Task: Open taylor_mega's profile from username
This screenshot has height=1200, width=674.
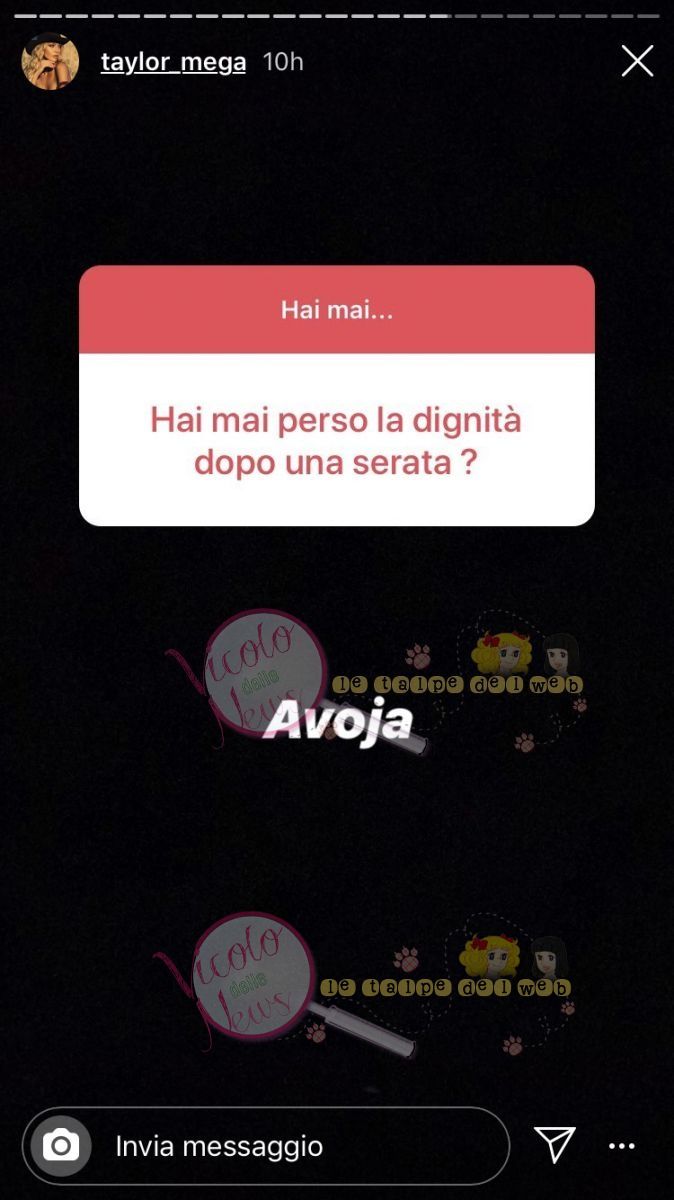Action: tap(173, 62)
